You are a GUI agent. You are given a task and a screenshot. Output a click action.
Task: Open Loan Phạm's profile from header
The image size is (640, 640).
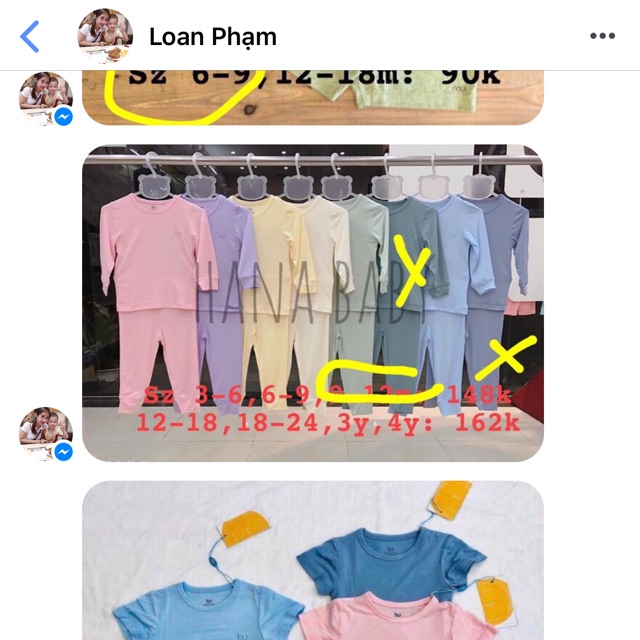(x=213, y=37)
